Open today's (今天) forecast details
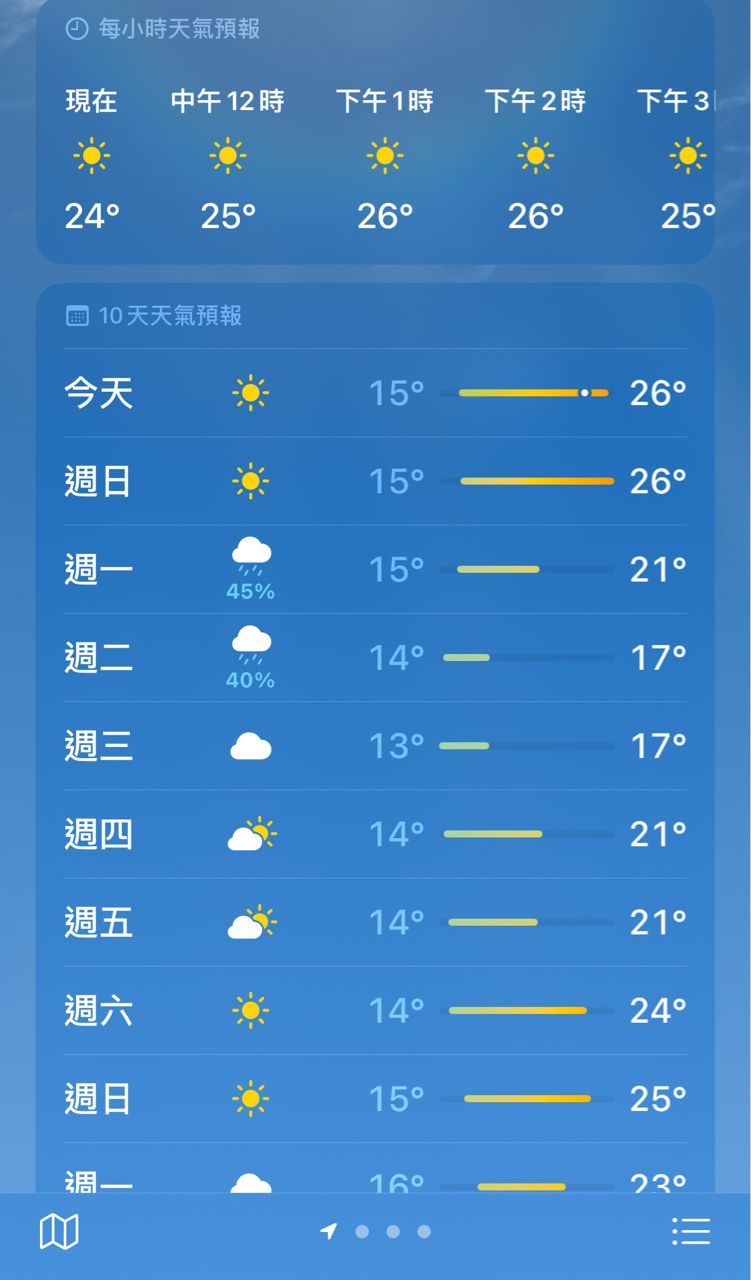This screenshot has height=1280, width=751. point(375,393)
